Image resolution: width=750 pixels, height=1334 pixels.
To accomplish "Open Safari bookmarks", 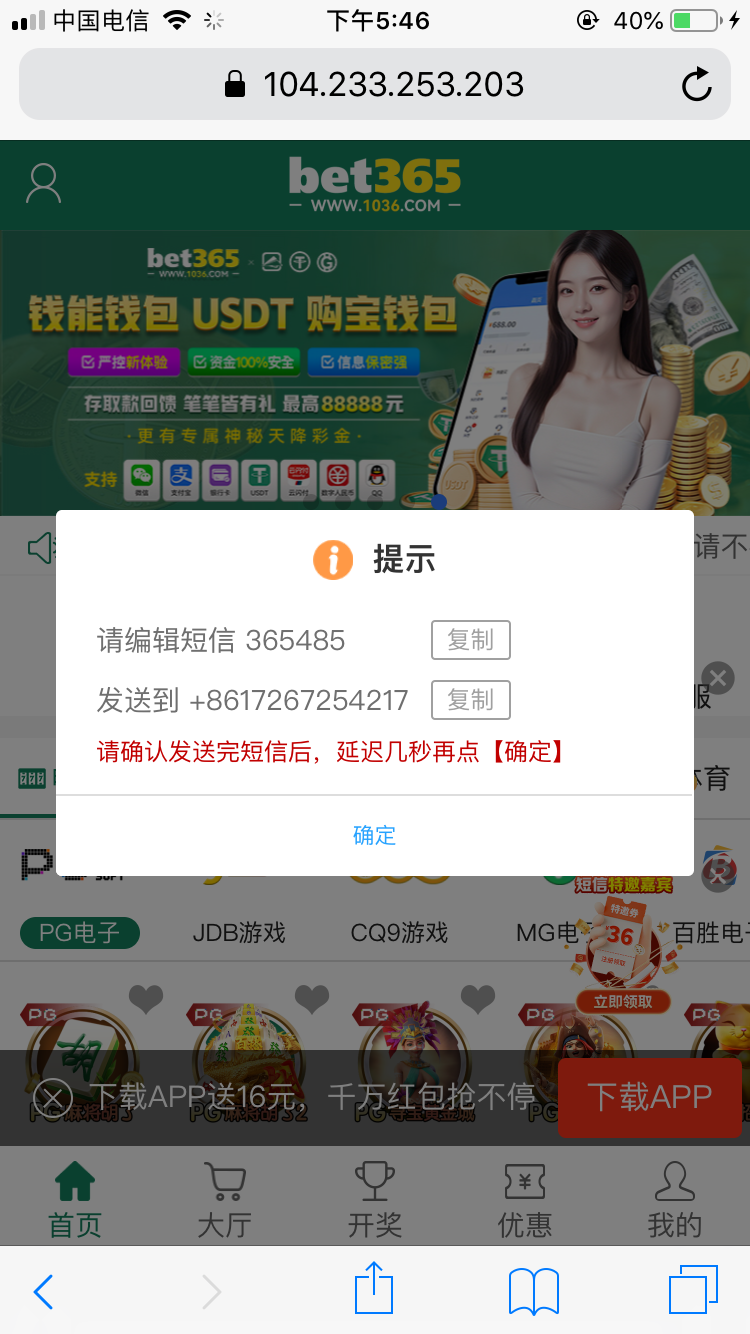I will [x=533, y=1290].
